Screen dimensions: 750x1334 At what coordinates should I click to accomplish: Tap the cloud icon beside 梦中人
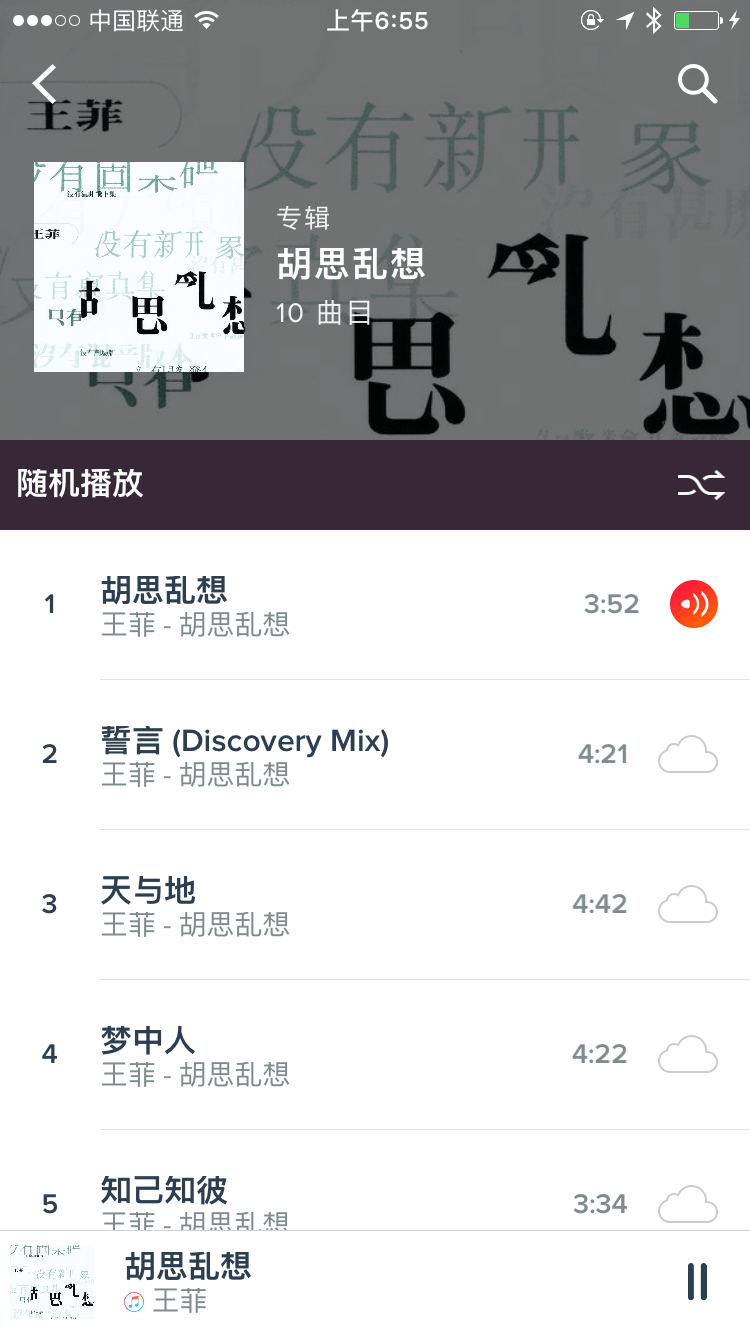tap(688, 1054)
